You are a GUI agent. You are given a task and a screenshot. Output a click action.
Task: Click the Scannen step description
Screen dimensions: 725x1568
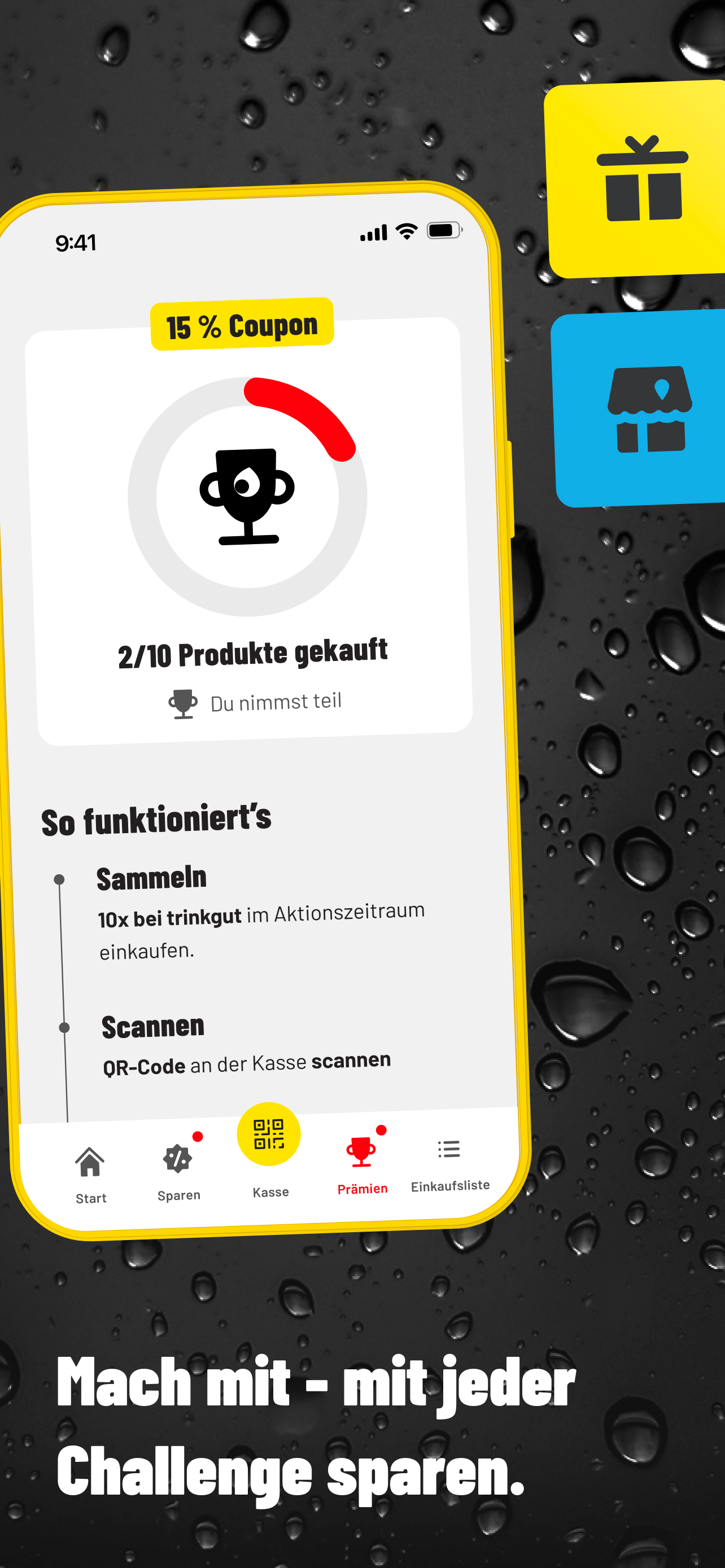click(247, 1062)
